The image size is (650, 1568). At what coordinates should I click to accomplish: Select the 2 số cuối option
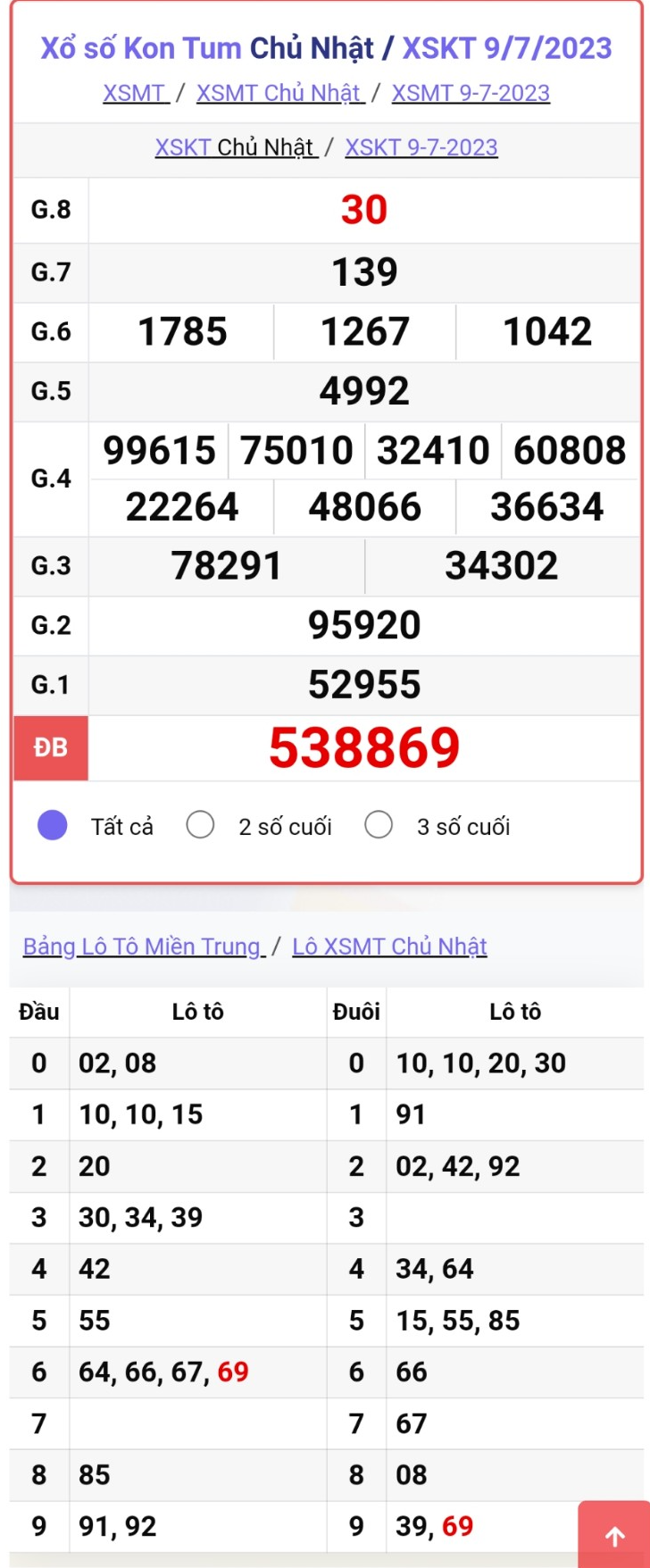click(x=200, y=826)
